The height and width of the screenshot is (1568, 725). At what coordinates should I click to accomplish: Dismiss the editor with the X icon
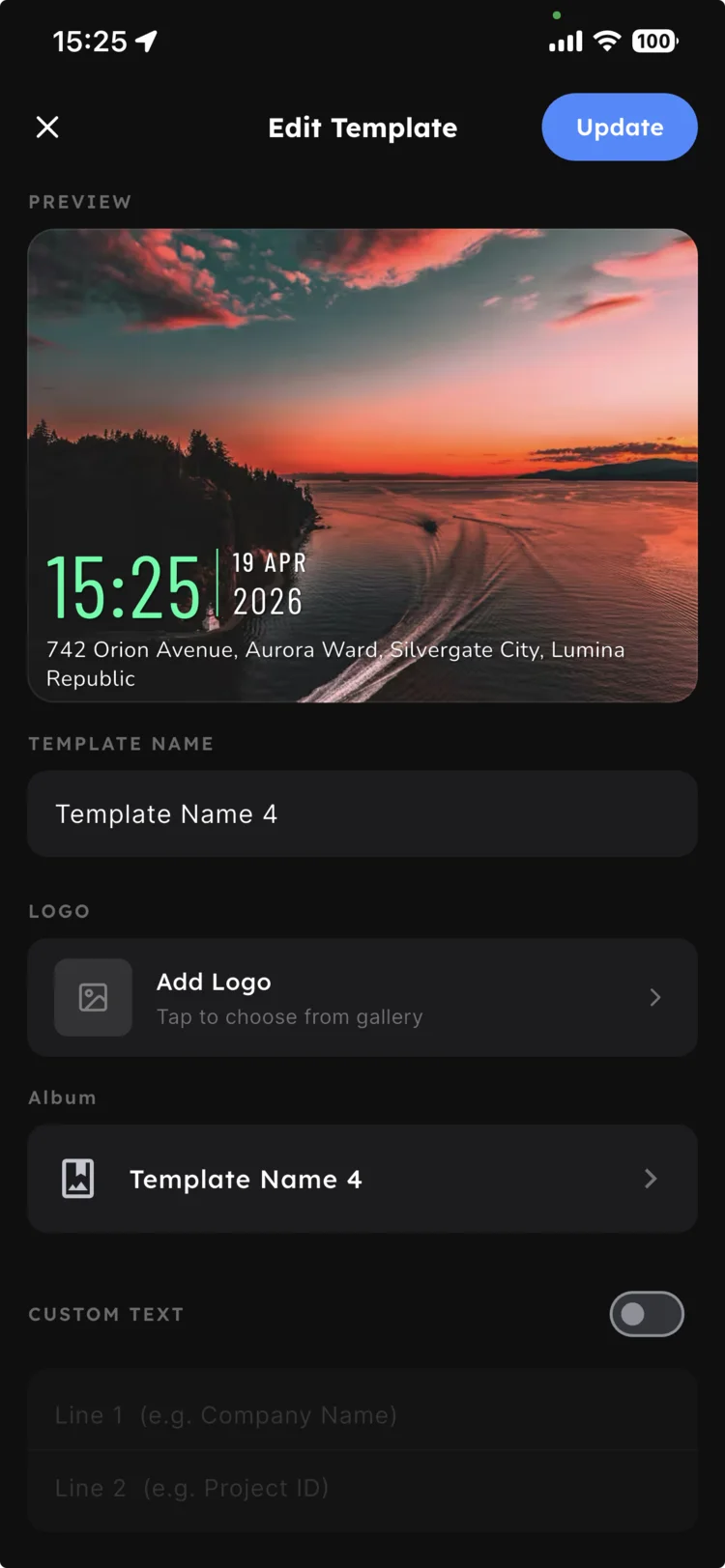(46, 127)
